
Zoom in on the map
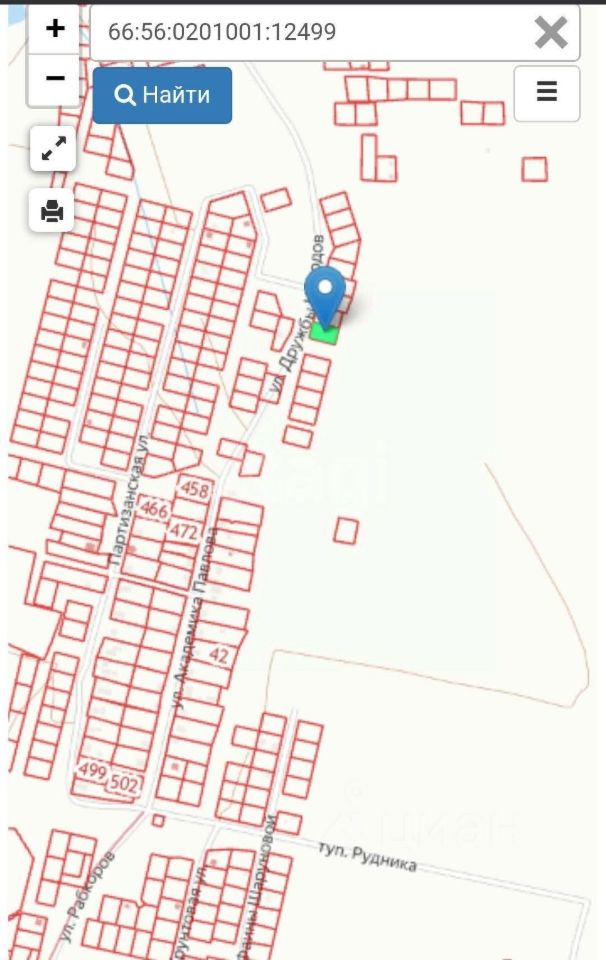point(54,29)
